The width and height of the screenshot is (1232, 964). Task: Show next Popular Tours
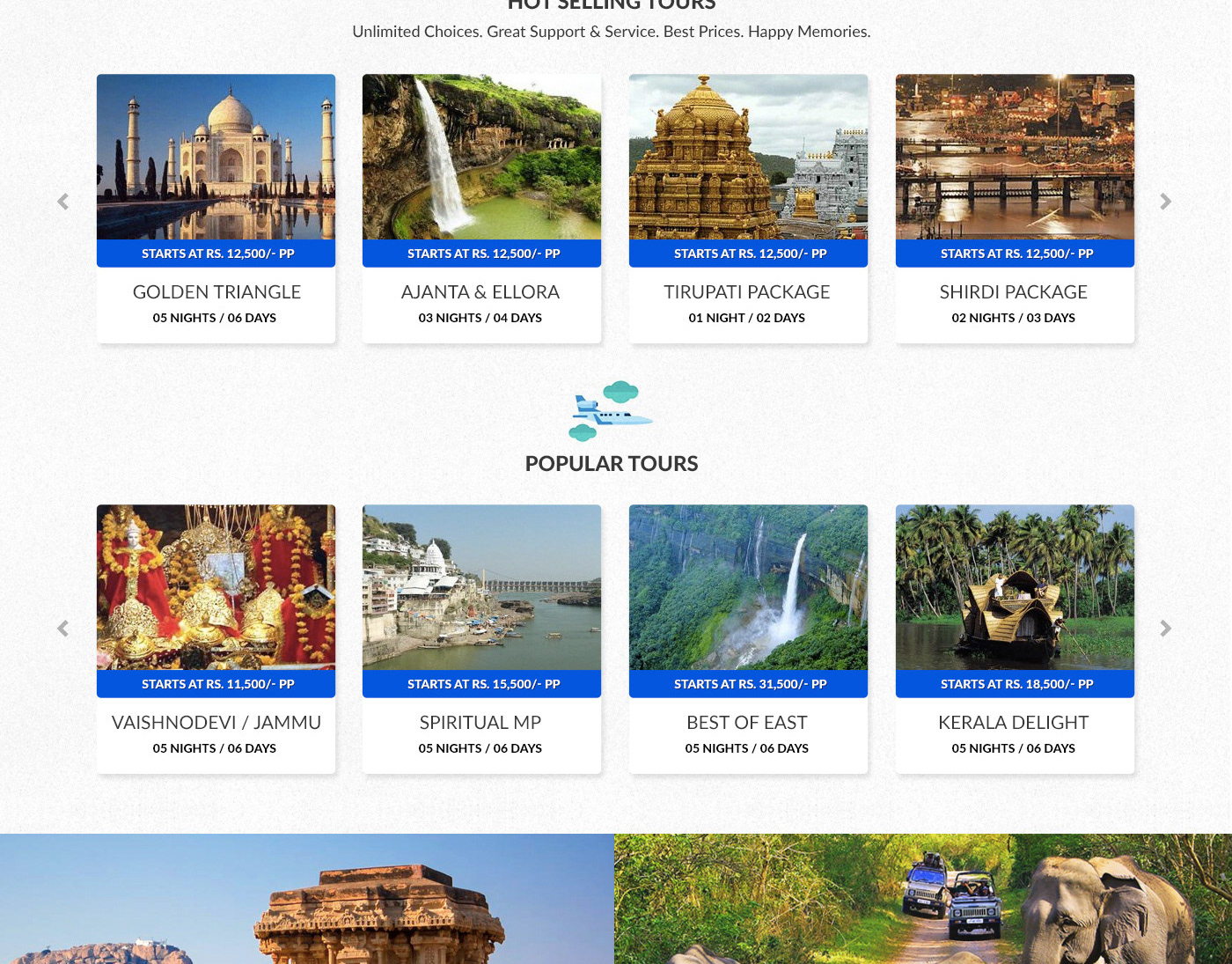pos(1165,629)
